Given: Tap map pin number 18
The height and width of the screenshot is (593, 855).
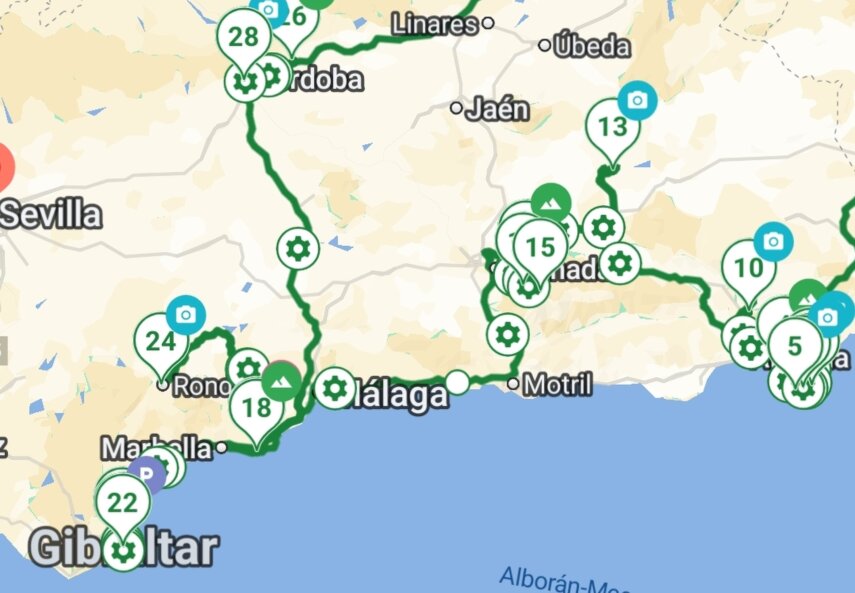Looking at the screenshot, I should click(257, 408).
